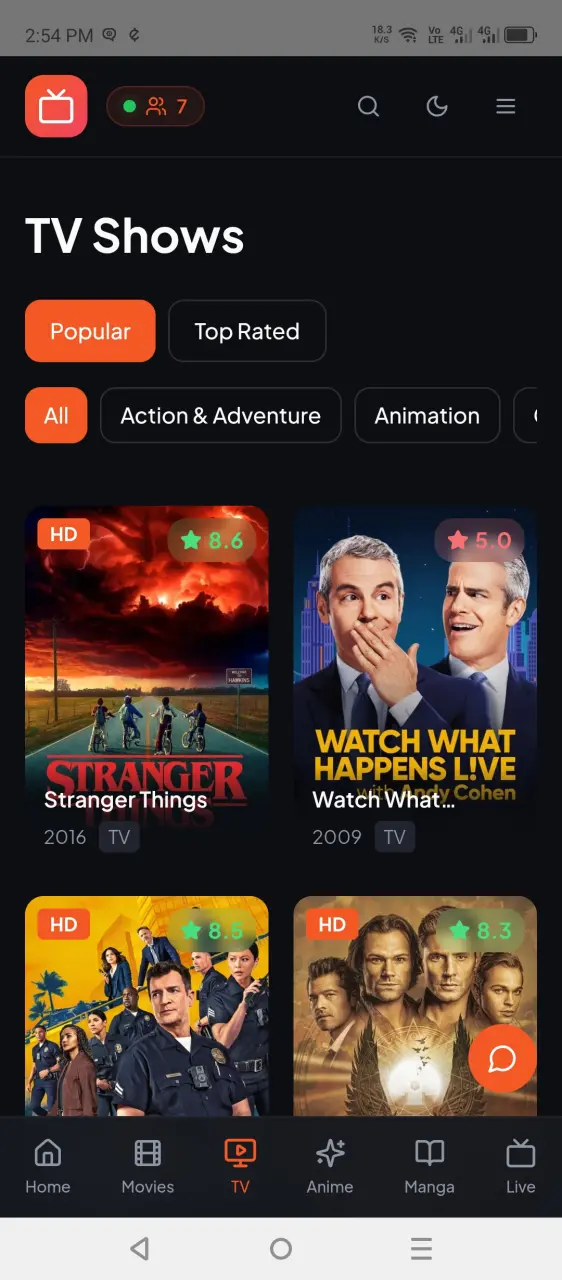Go to the Home tab
562x1280 pixels.
click(47, 1166)
